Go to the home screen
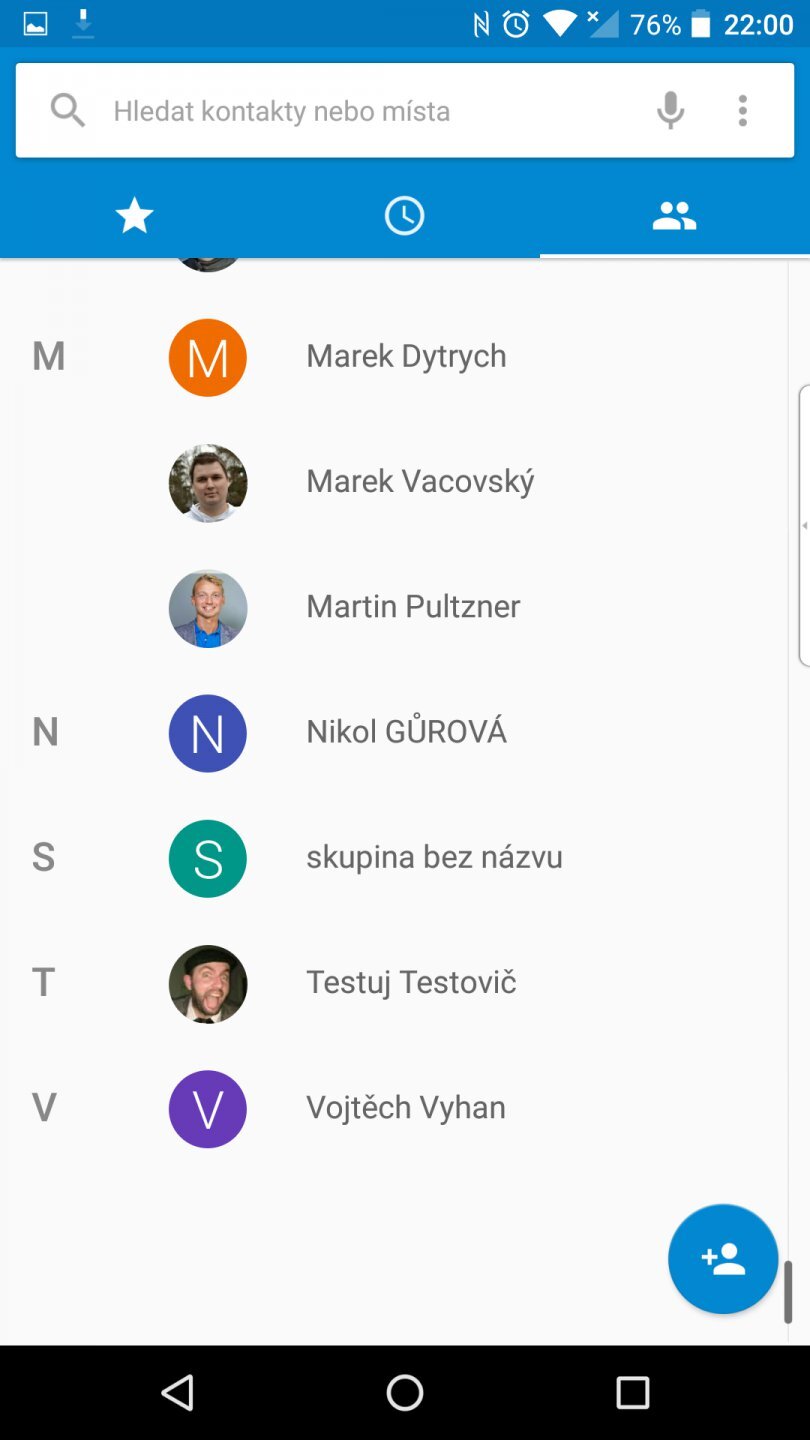Screen dimensions: 810x1440 tap(404, 1392)
